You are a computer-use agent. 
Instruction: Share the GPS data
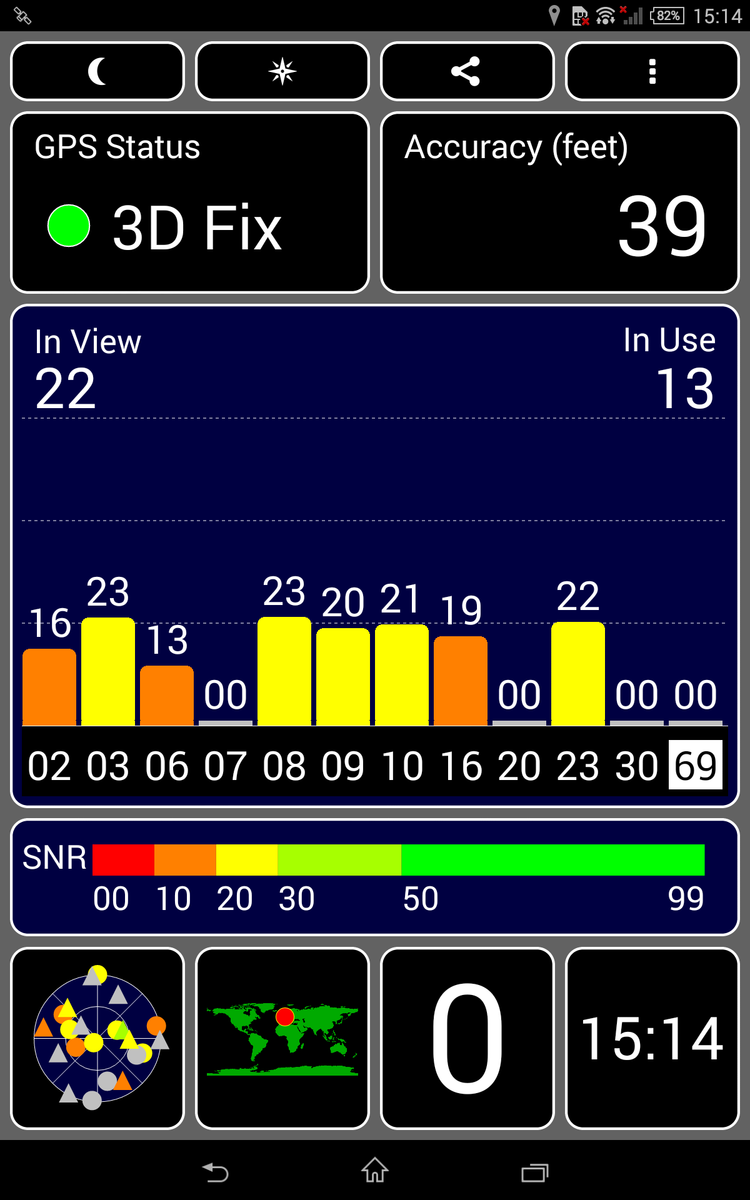(466, 72)
